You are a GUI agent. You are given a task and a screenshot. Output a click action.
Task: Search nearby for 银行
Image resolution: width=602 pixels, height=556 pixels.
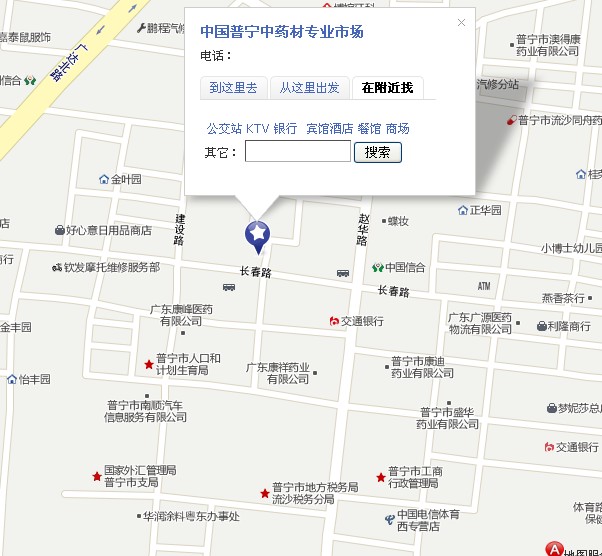click(285, 129)
